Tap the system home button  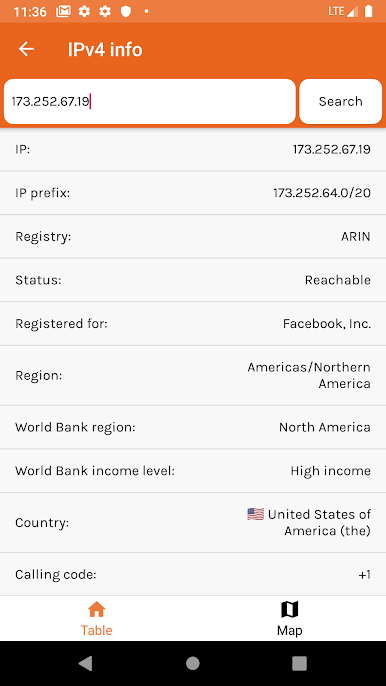coord(193,663)
